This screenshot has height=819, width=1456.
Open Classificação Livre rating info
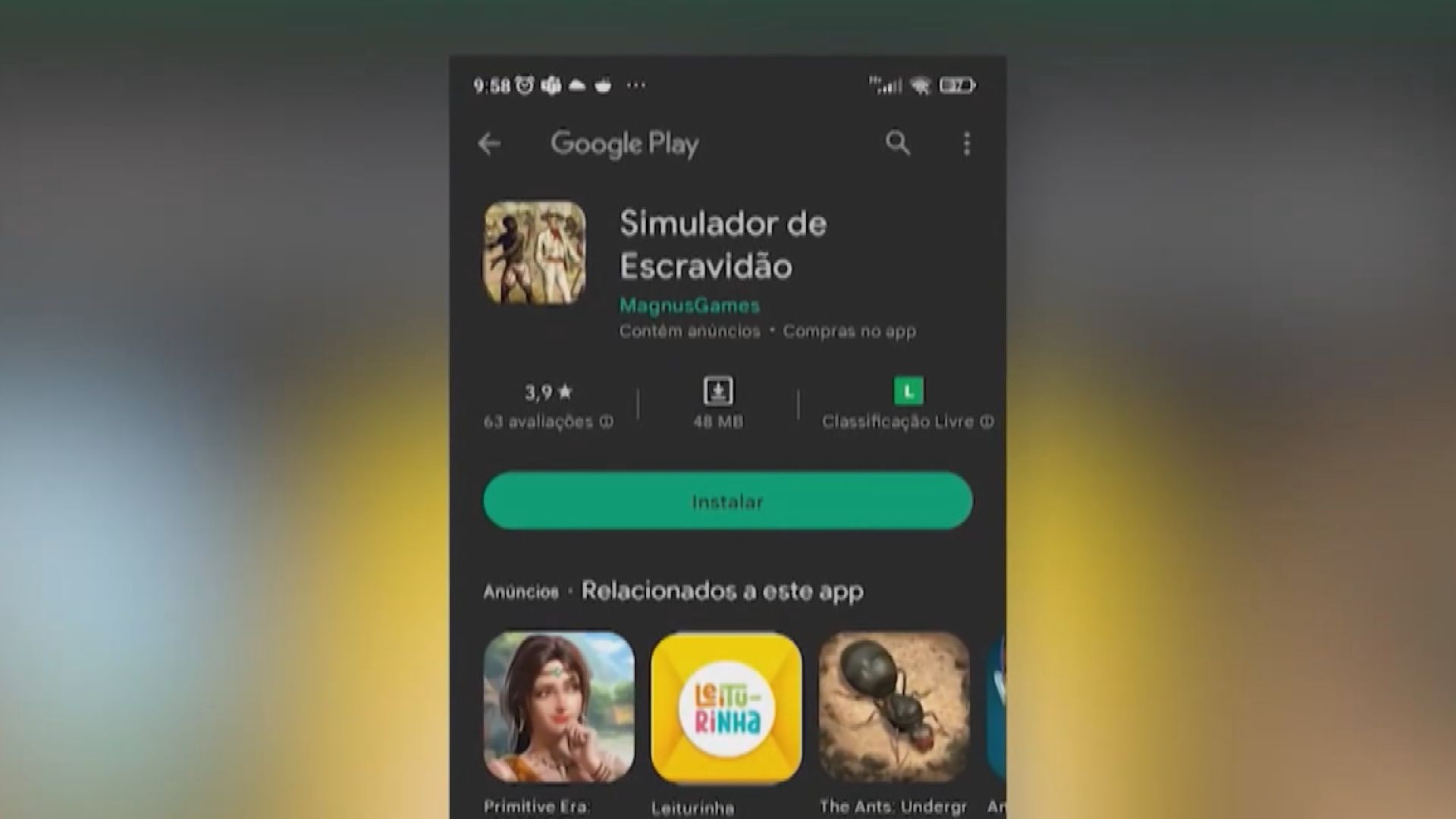click(x=908, y=422)
